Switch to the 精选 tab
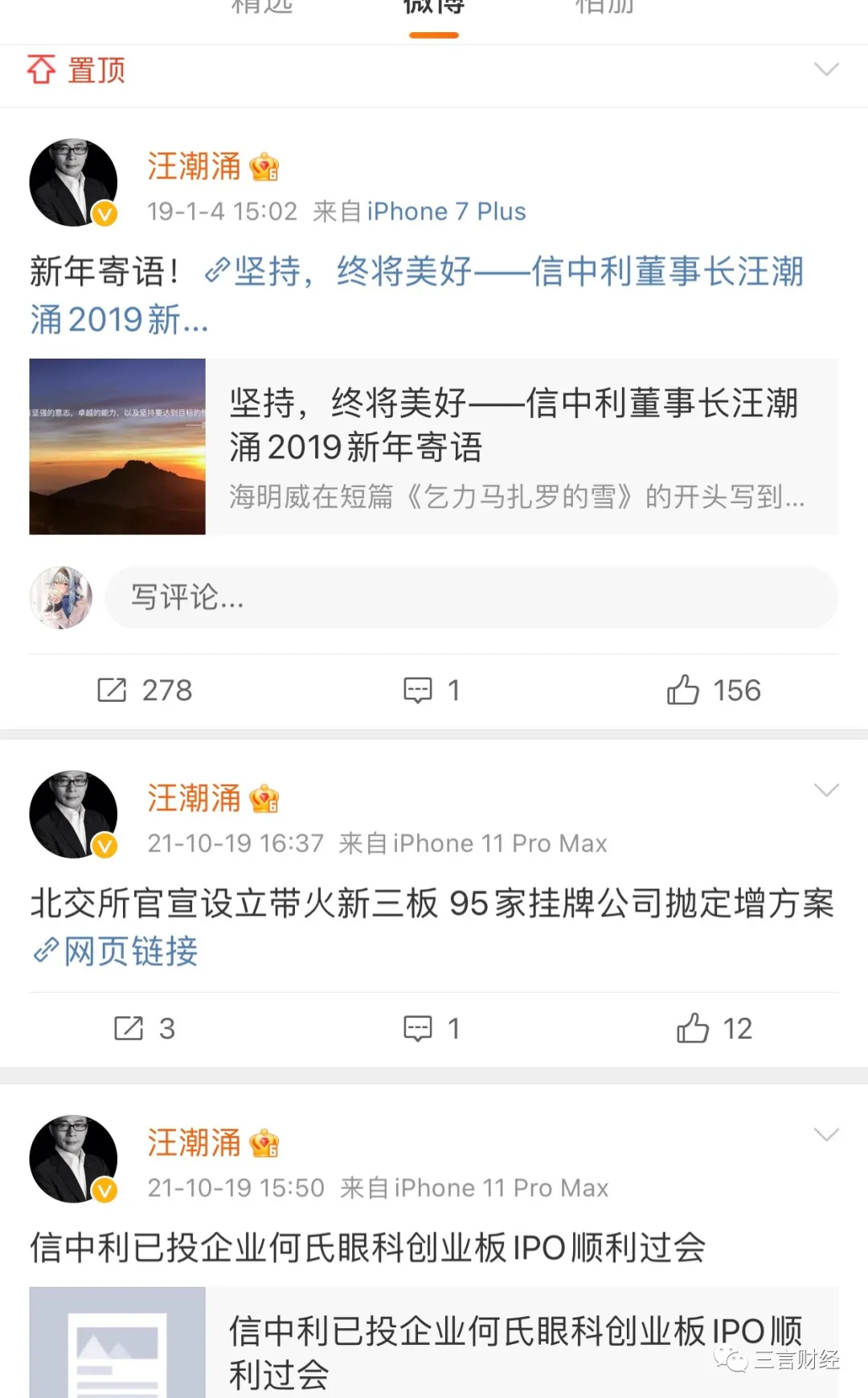The width and height of the screenshot is (868, 1398). click(261, 8)
